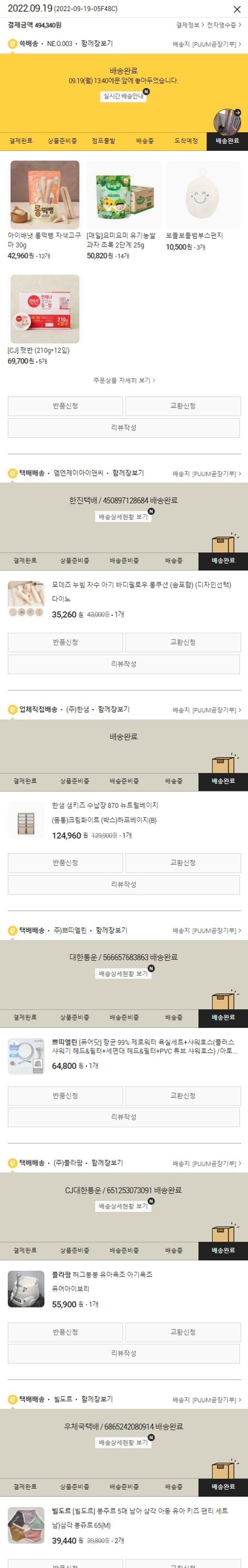Image resolution: width=248 pixels, height=1568 pixels.
Task: Write review for 쓱배송 items
Action: pyautogui.click(x=124, y=428)
